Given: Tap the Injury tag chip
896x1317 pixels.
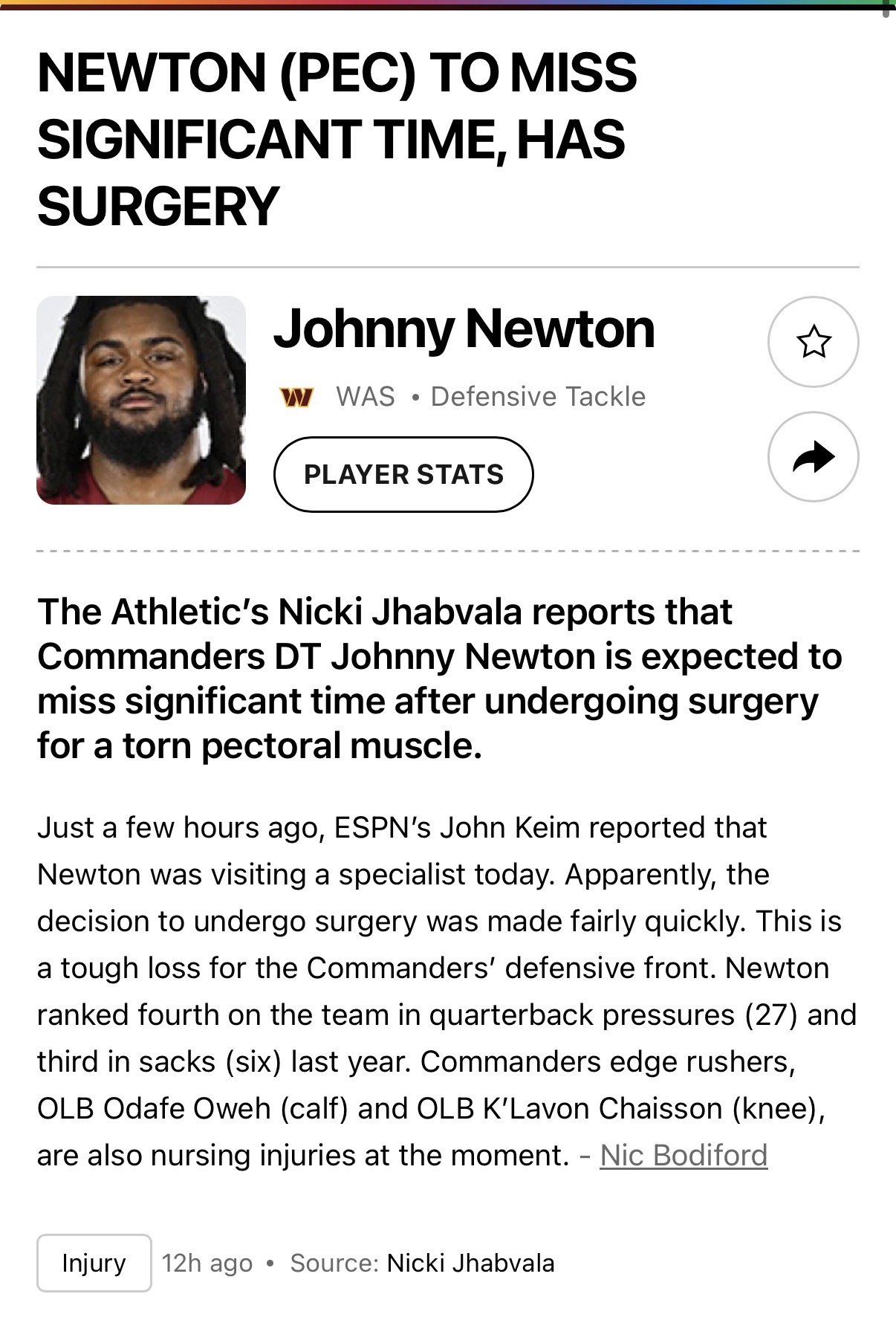Looking at the screenshot, I should pyautogui.click(x=94, y=1263).
